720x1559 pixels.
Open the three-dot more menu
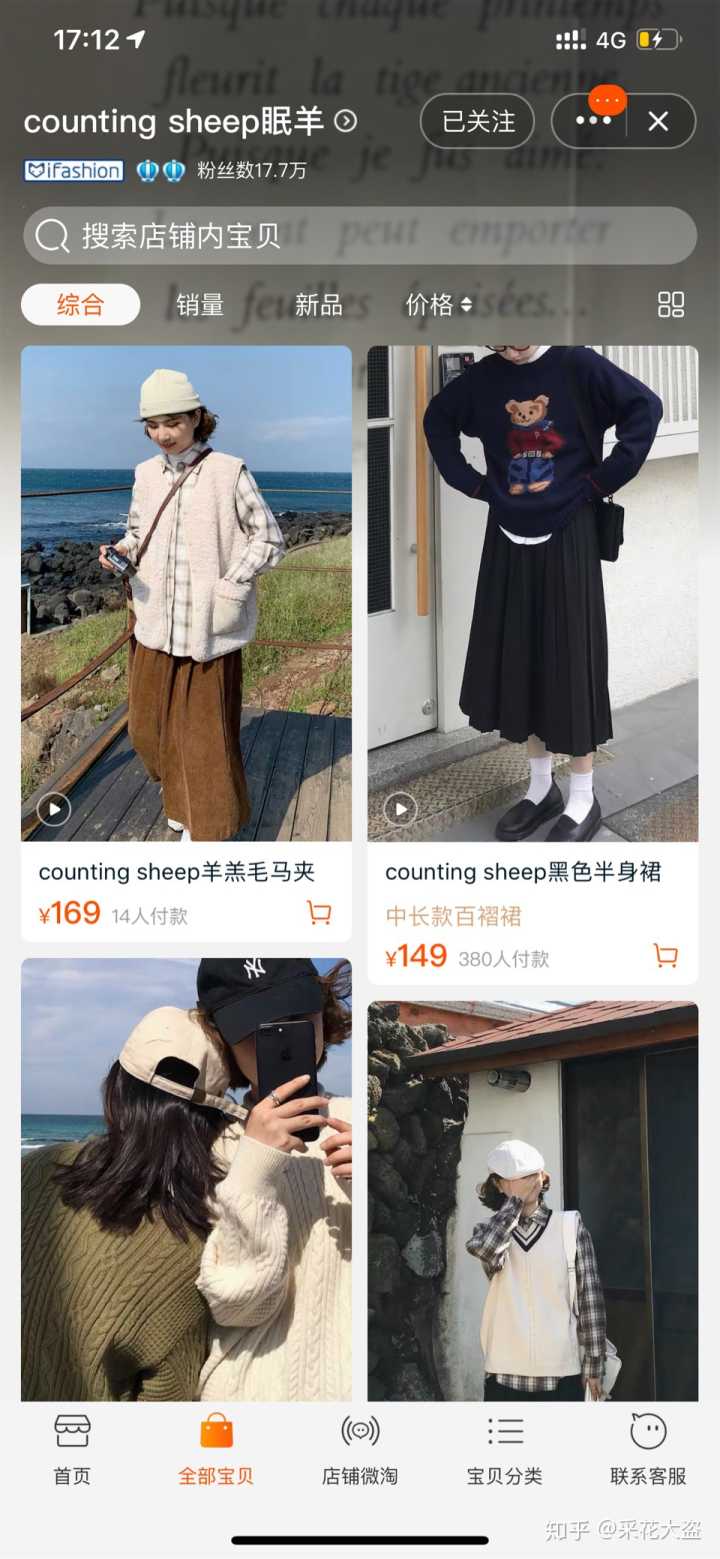(592, 122)
